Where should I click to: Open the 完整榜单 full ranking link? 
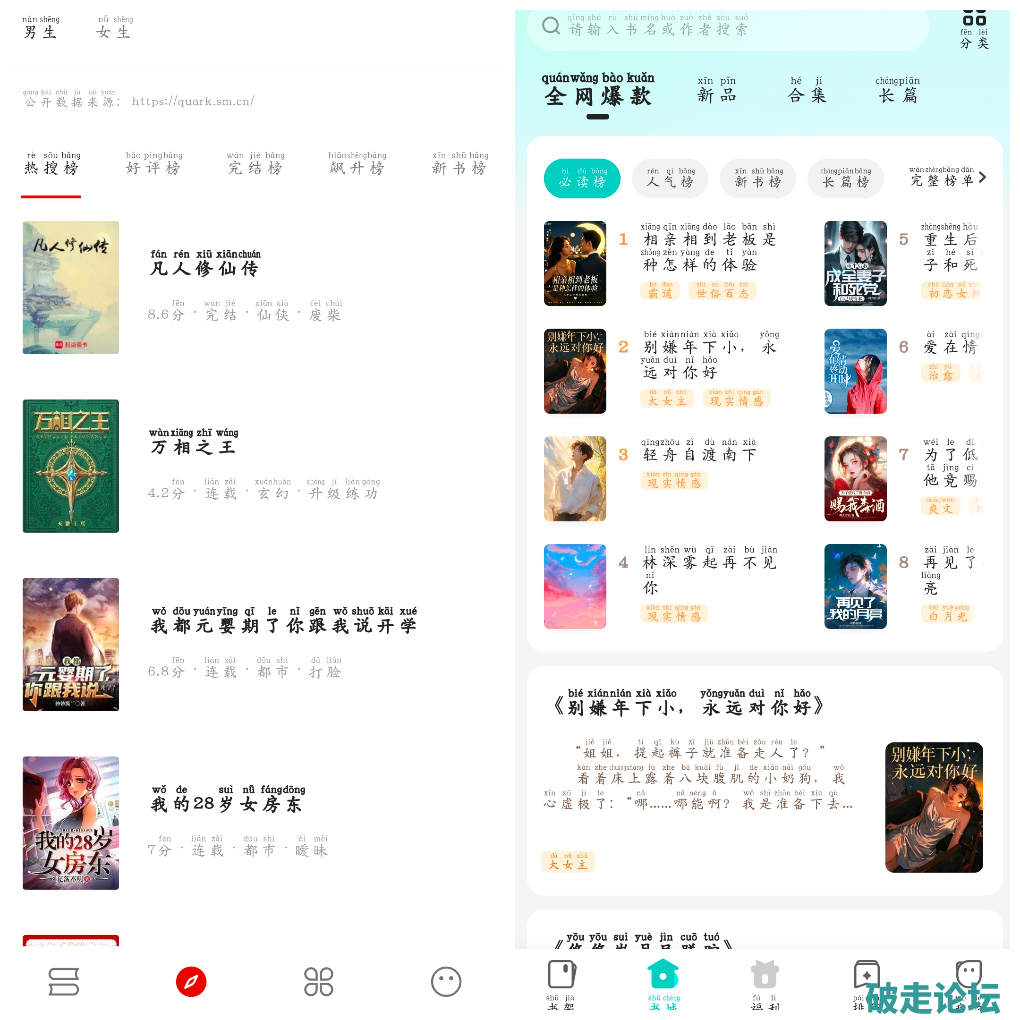click(x=946, y=178)
